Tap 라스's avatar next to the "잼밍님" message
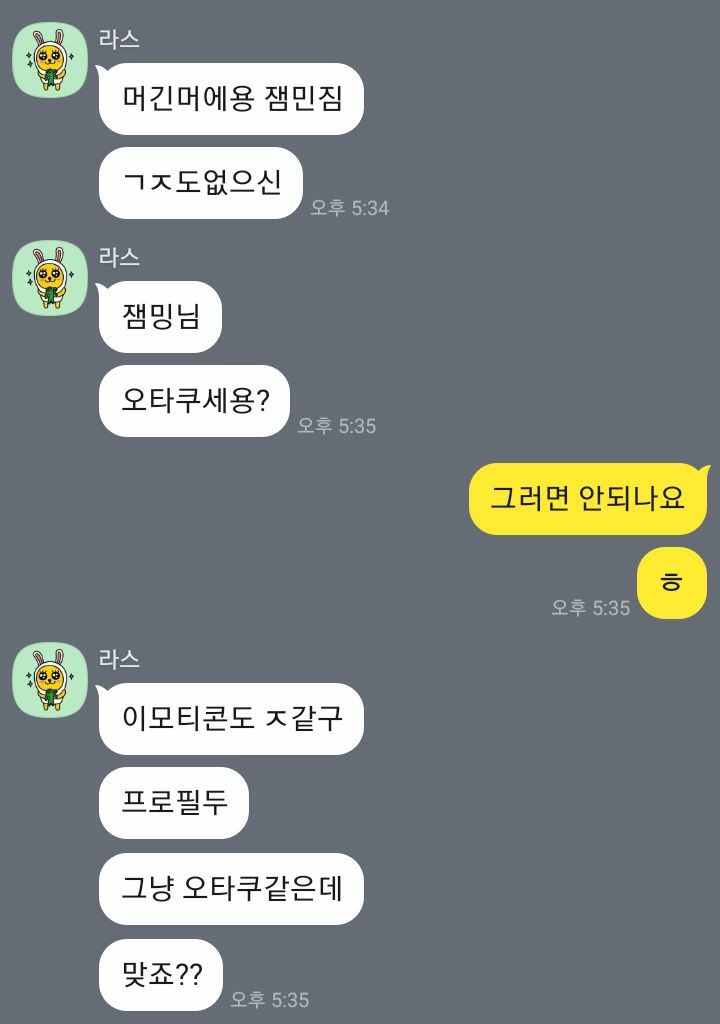Screen dimensions: 720x1024 (x=50, y=278)
